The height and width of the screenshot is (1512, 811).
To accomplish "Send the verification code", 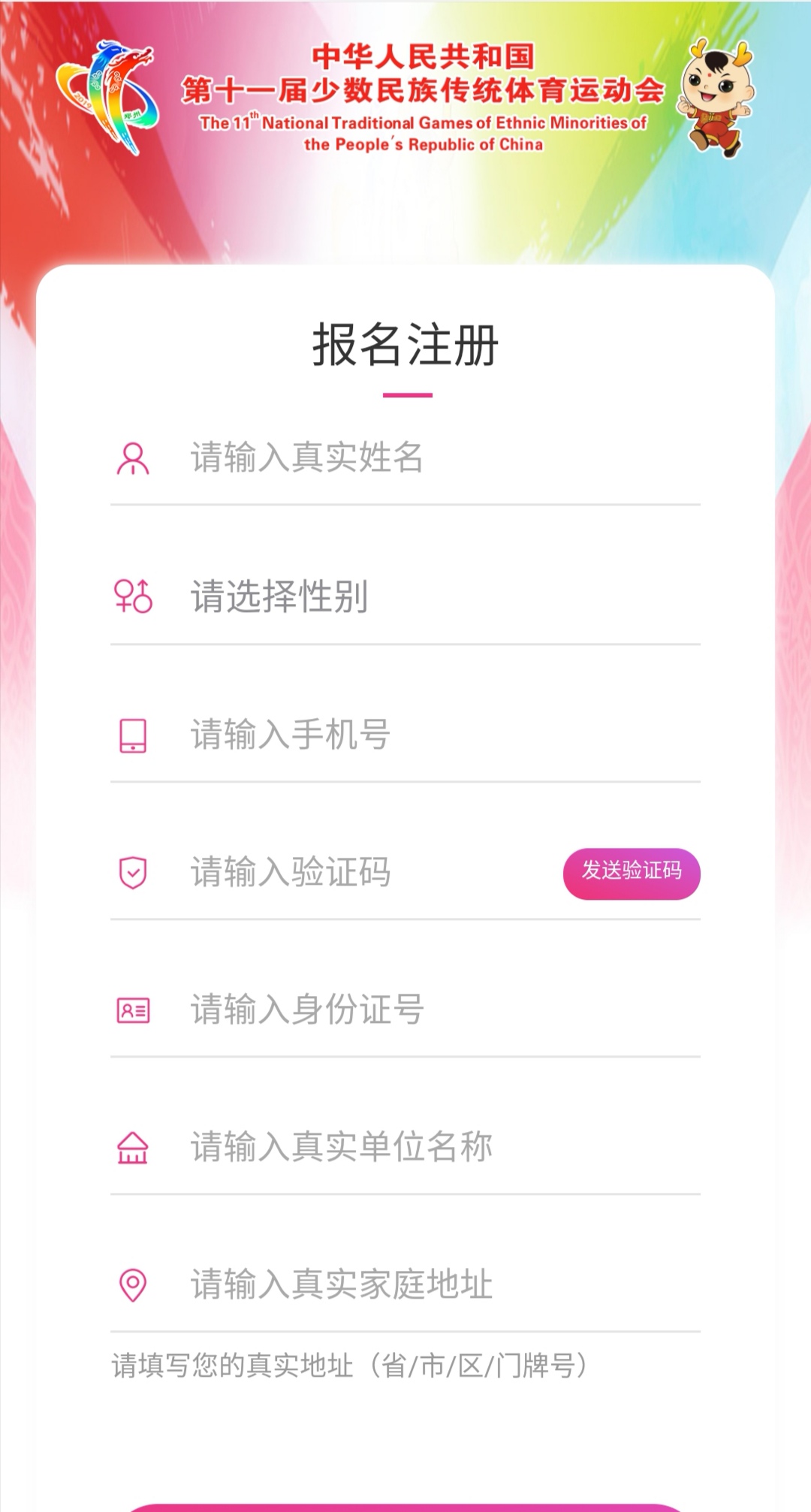I will click(631, 873).
